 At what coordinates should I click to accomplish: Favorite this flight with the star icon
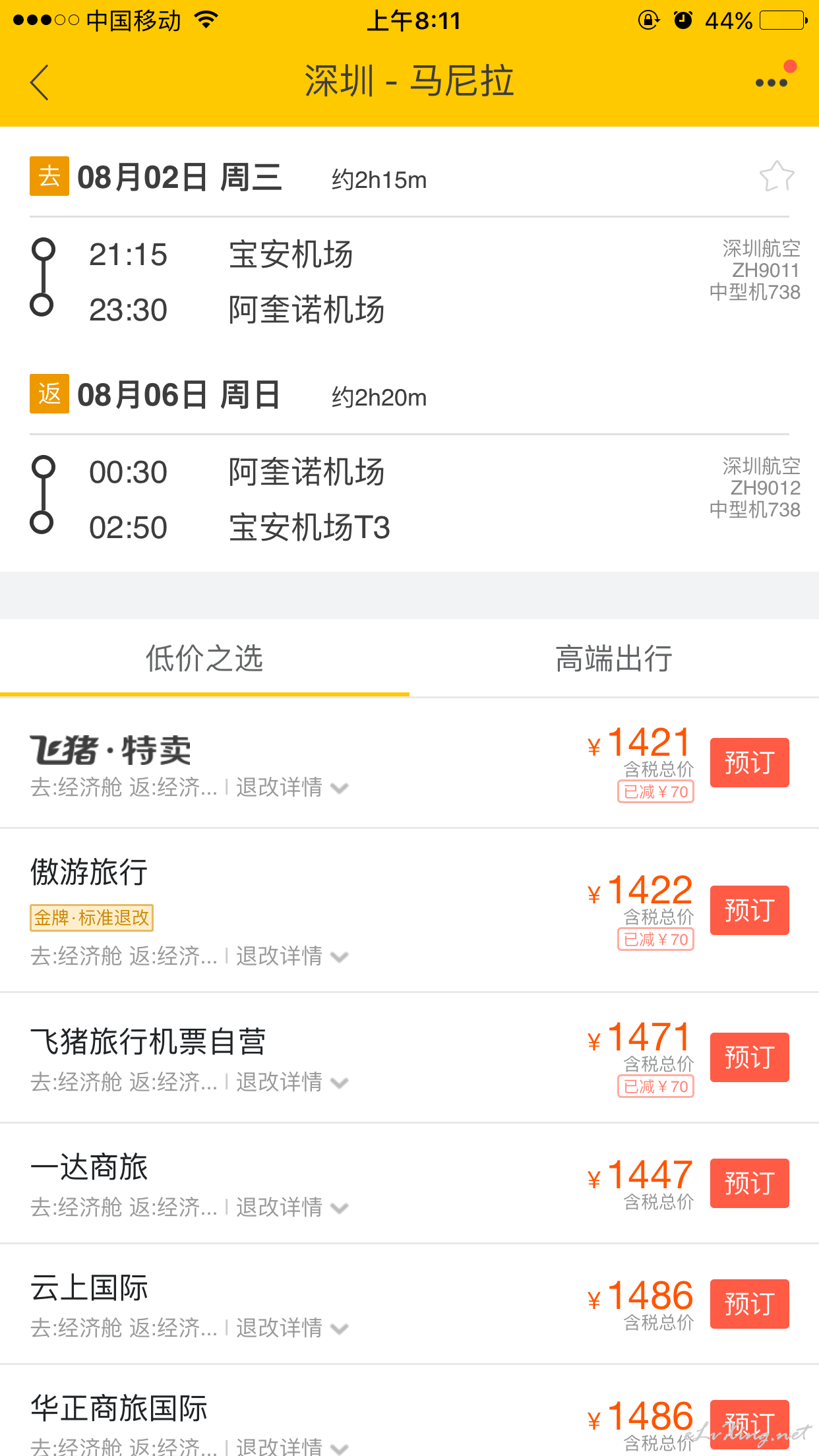(777, 176)
